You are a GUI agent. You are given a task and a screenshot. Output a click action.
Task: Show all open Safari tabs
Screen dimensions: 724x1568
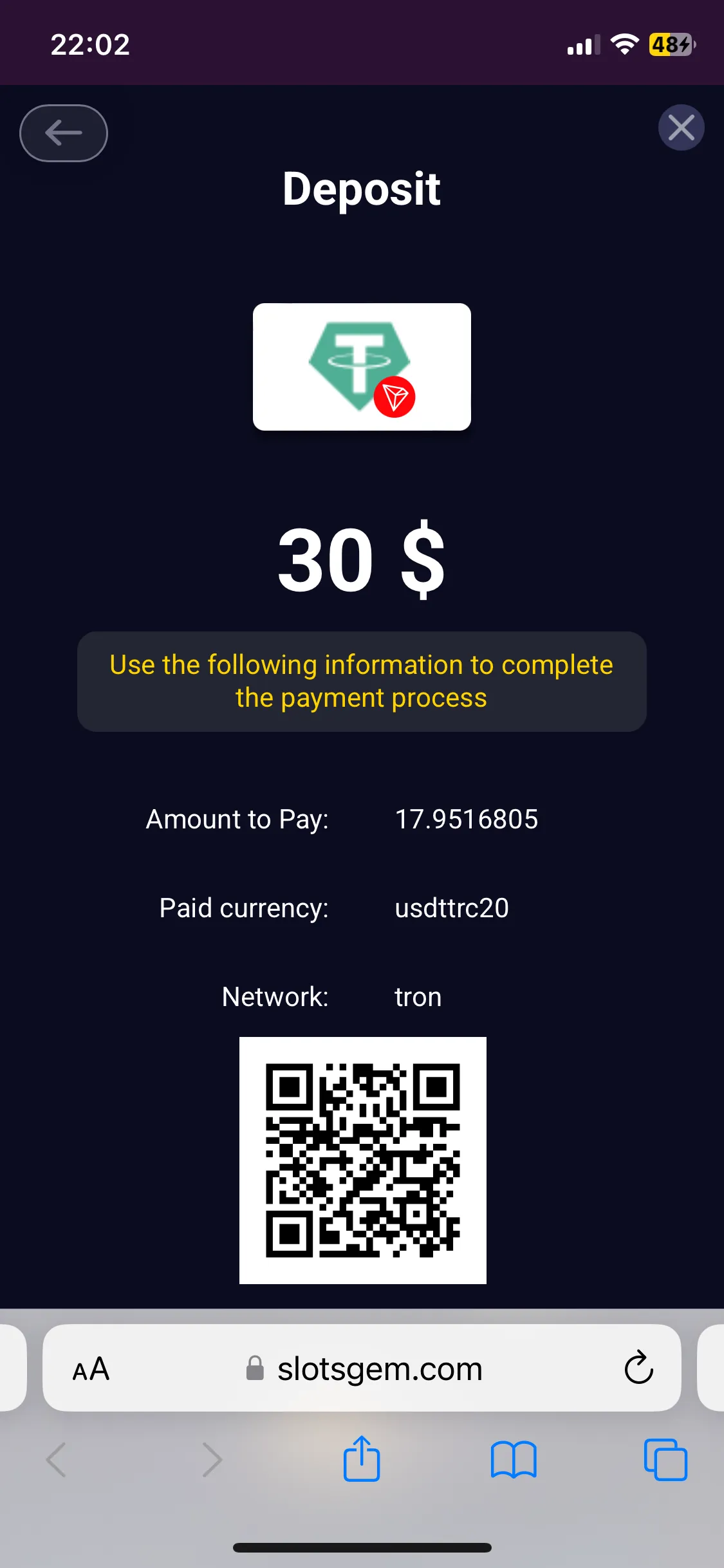665,1459
